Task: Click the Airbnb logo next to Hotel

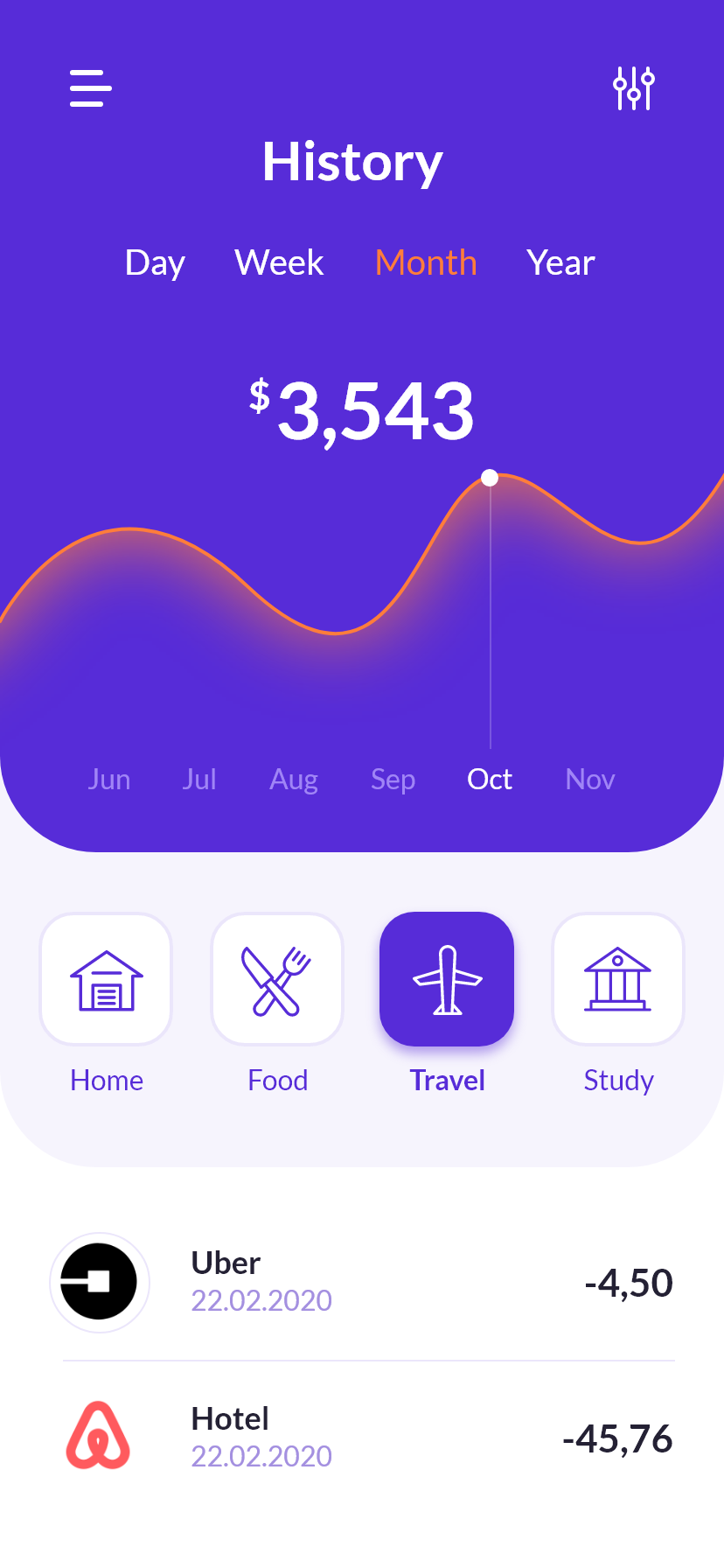Action: coord(100,1436)
